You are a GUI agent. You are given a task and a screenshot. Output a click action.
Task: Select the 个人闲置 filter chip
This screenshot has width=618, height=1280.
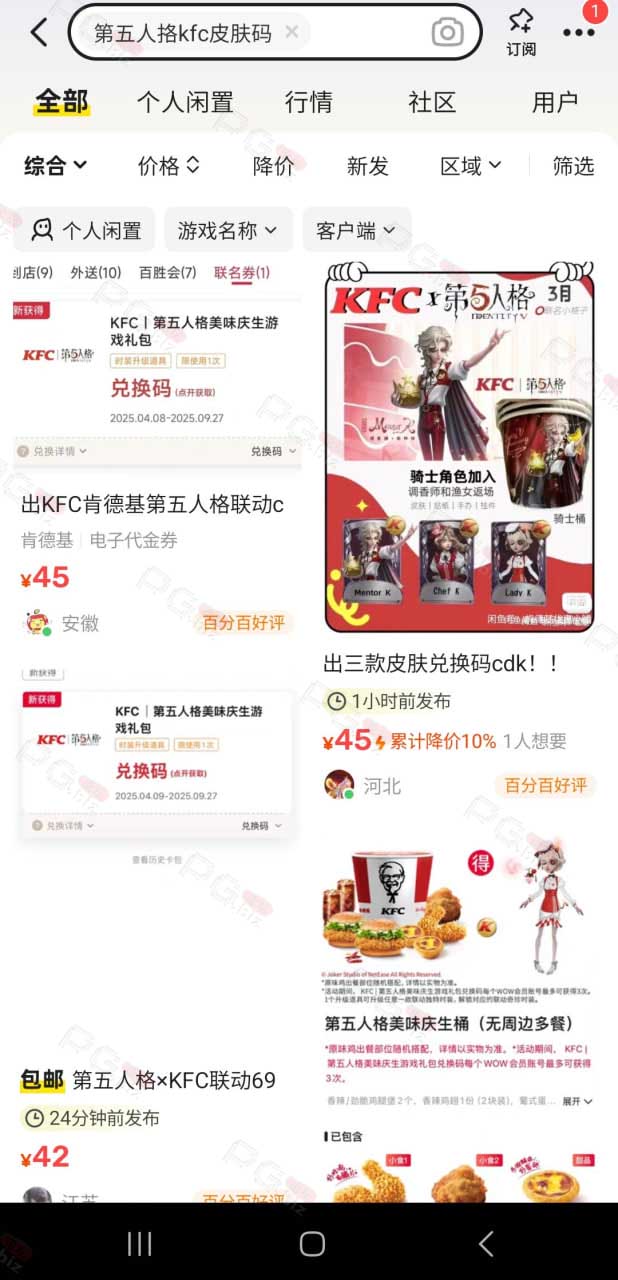(85, 230)
